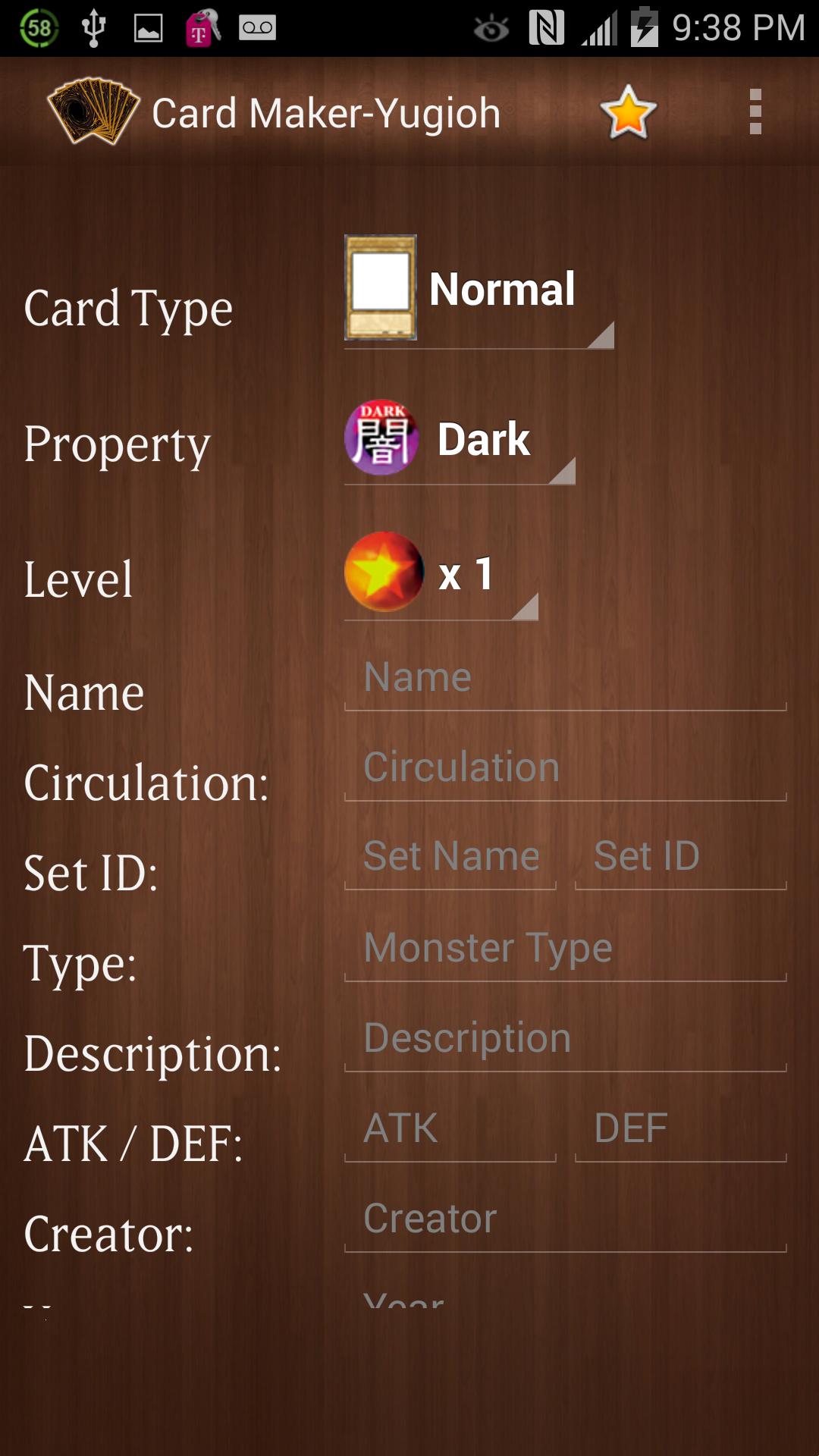Tap the Monster Type field

565,948
